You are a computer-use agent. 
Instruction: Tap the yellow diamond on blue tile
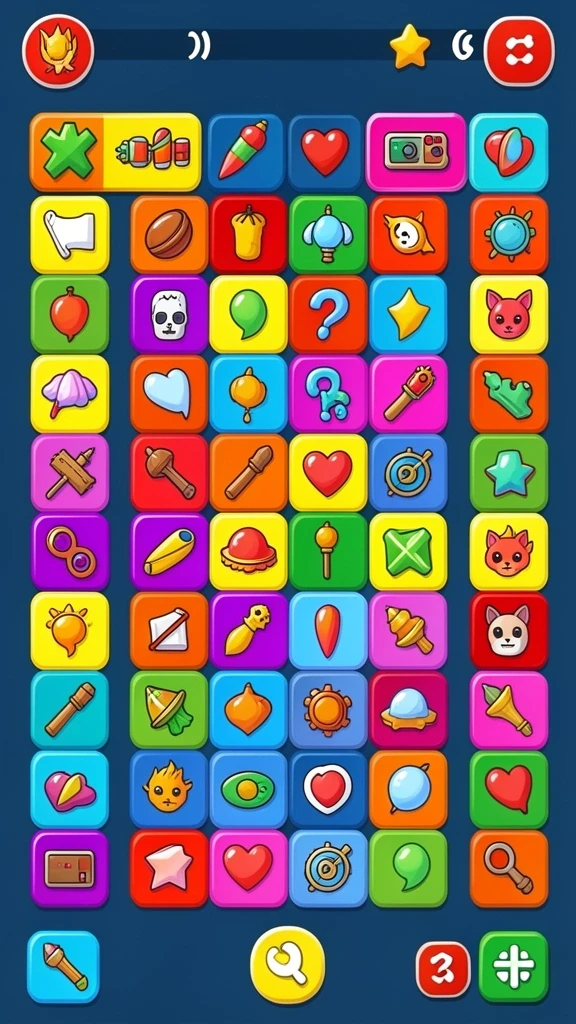pos(408,314)
